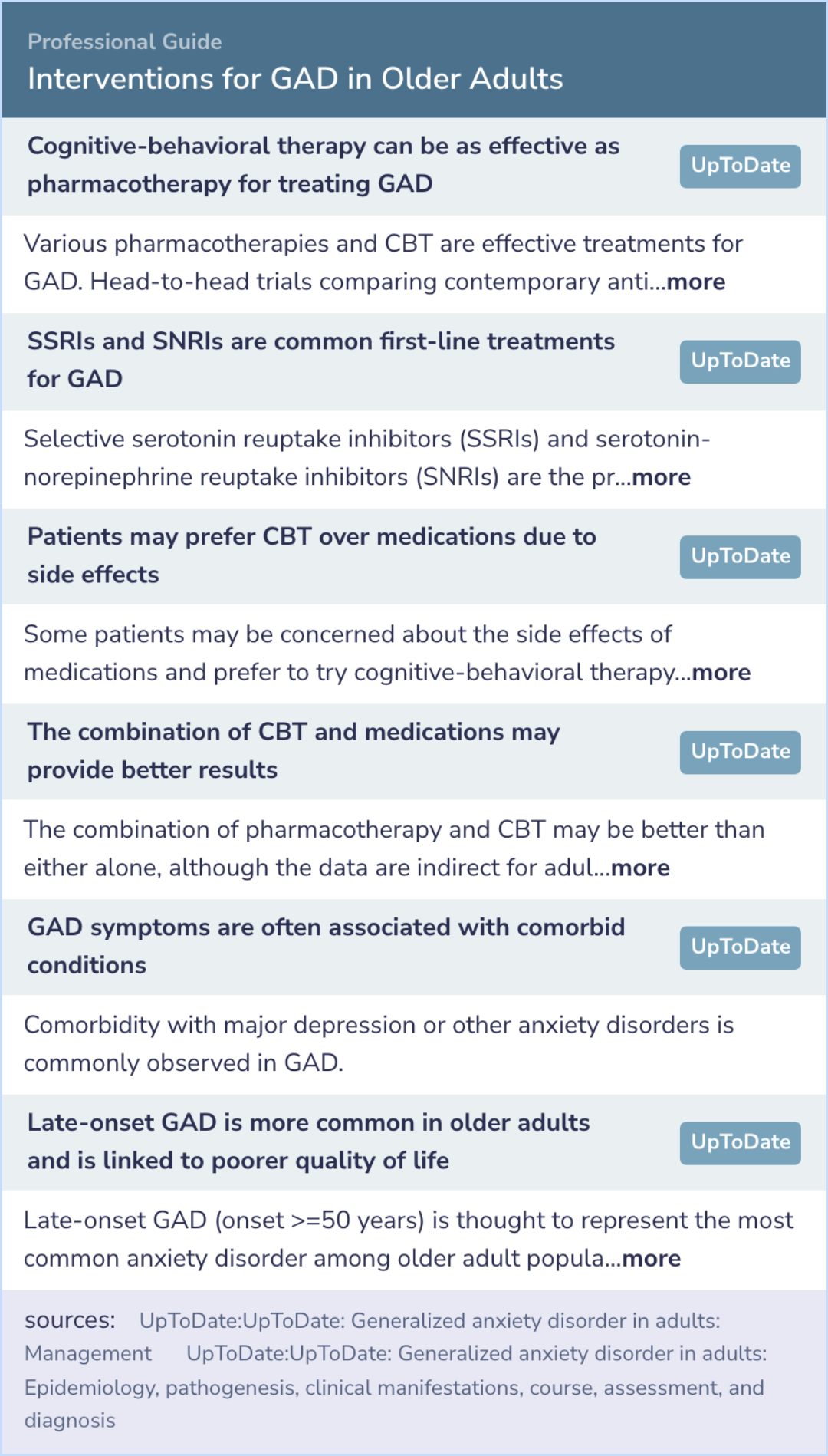The width and height of the screenshot is (828, 1456).
Task: Read more about combination of pharmacotherapy and CBT
Action: [640, 868]
